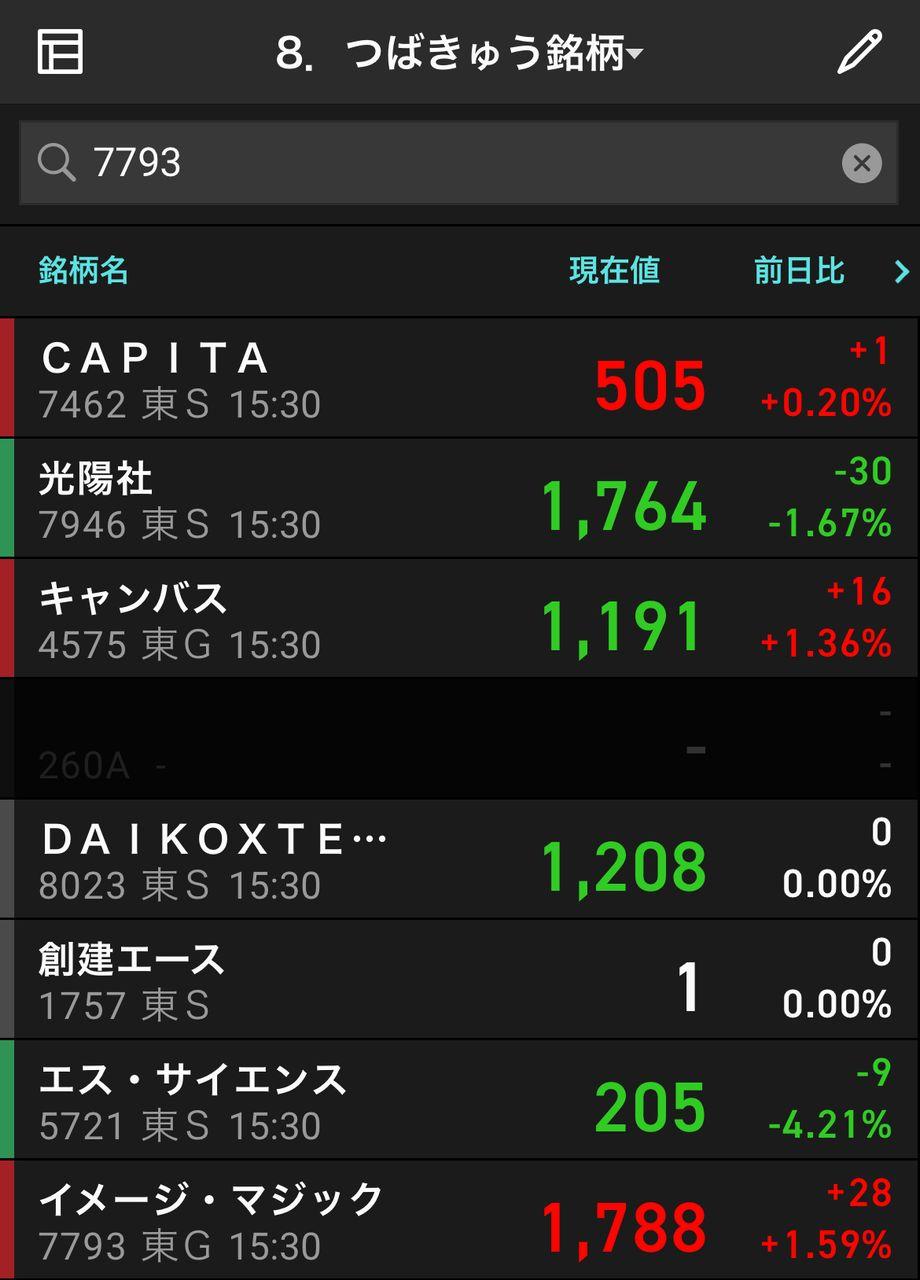
Task: Open the イメージ・マジック 7793 stock row
Action: (x=460, y=1220)
